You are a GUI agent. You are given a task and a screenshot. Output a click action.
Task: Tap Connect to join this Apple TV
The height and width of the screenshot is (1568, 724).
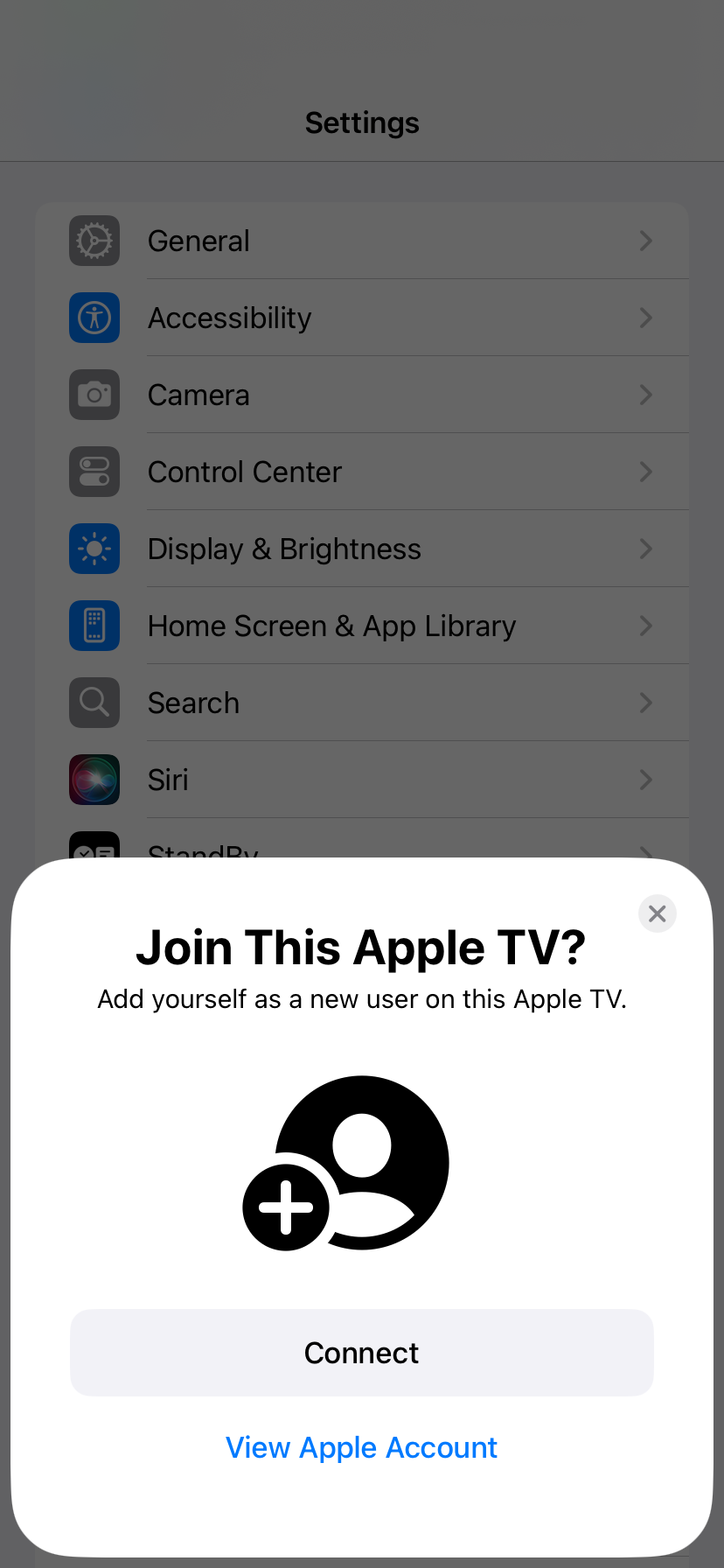click(361, 1353)
